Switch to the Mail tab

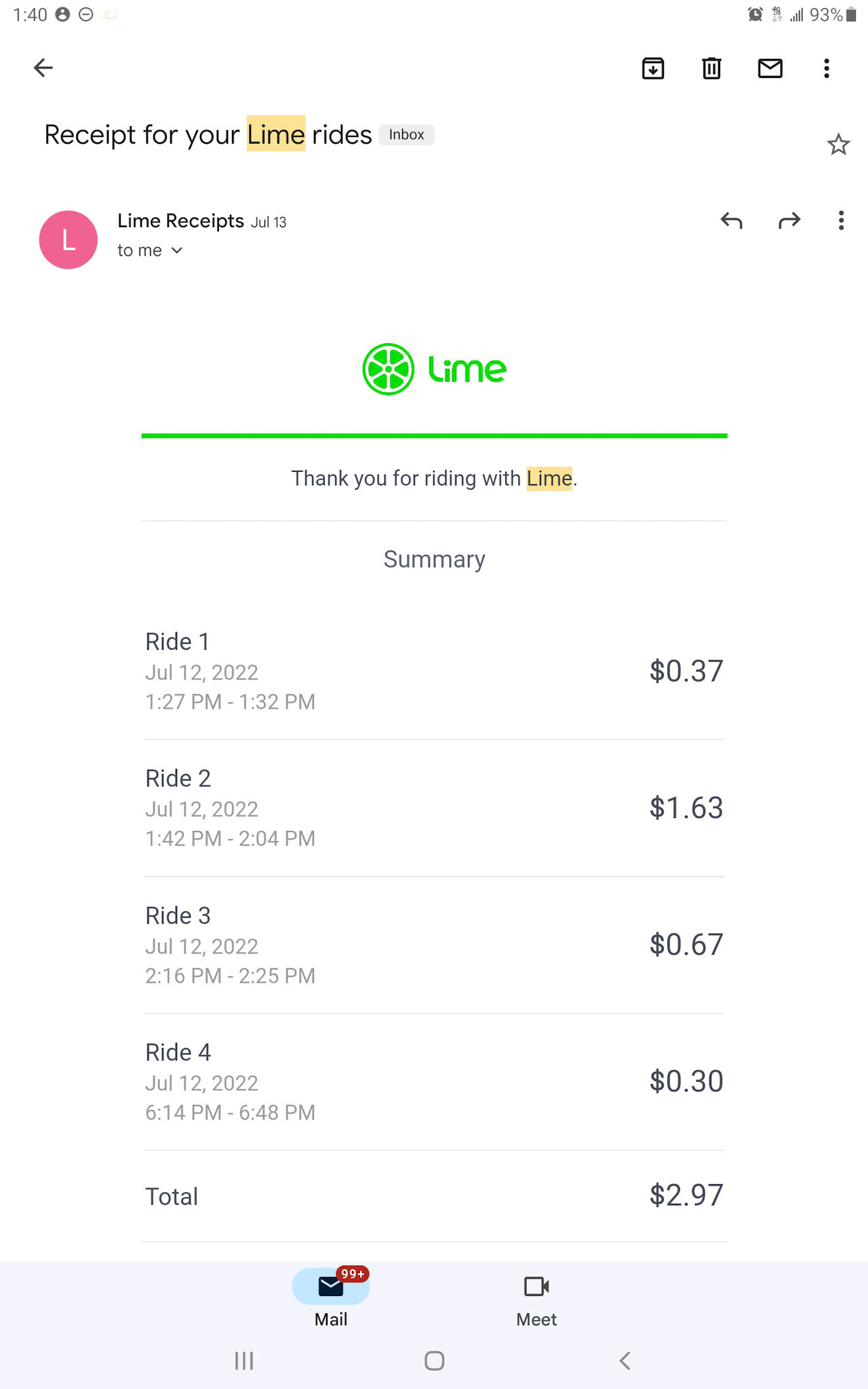pos(331,1299)
